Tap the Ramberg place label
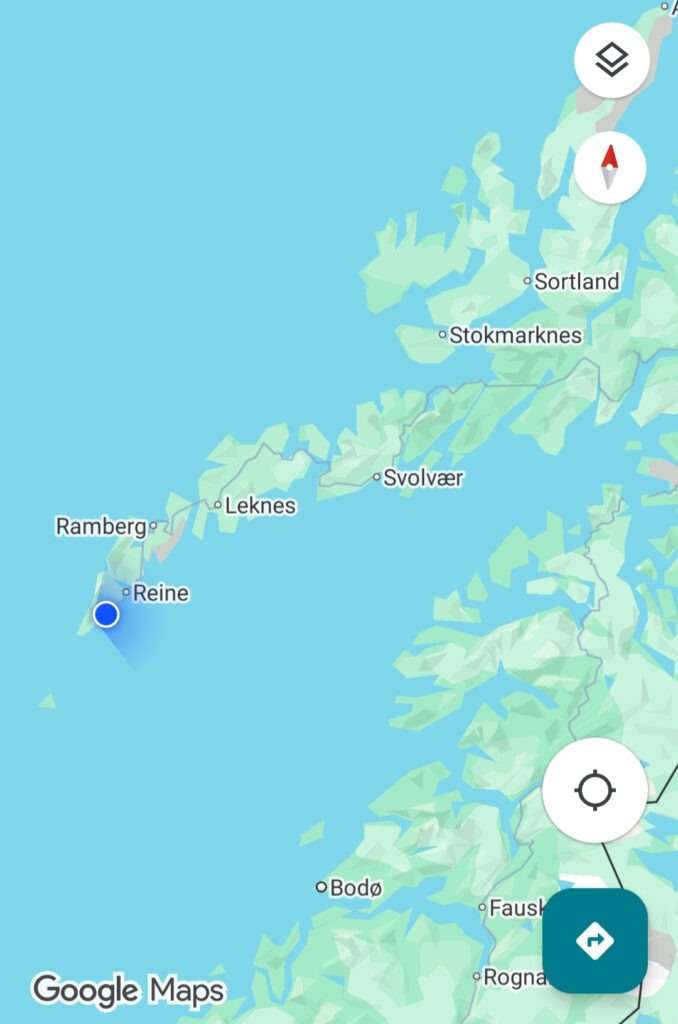678x1024 pixels. 100,526
